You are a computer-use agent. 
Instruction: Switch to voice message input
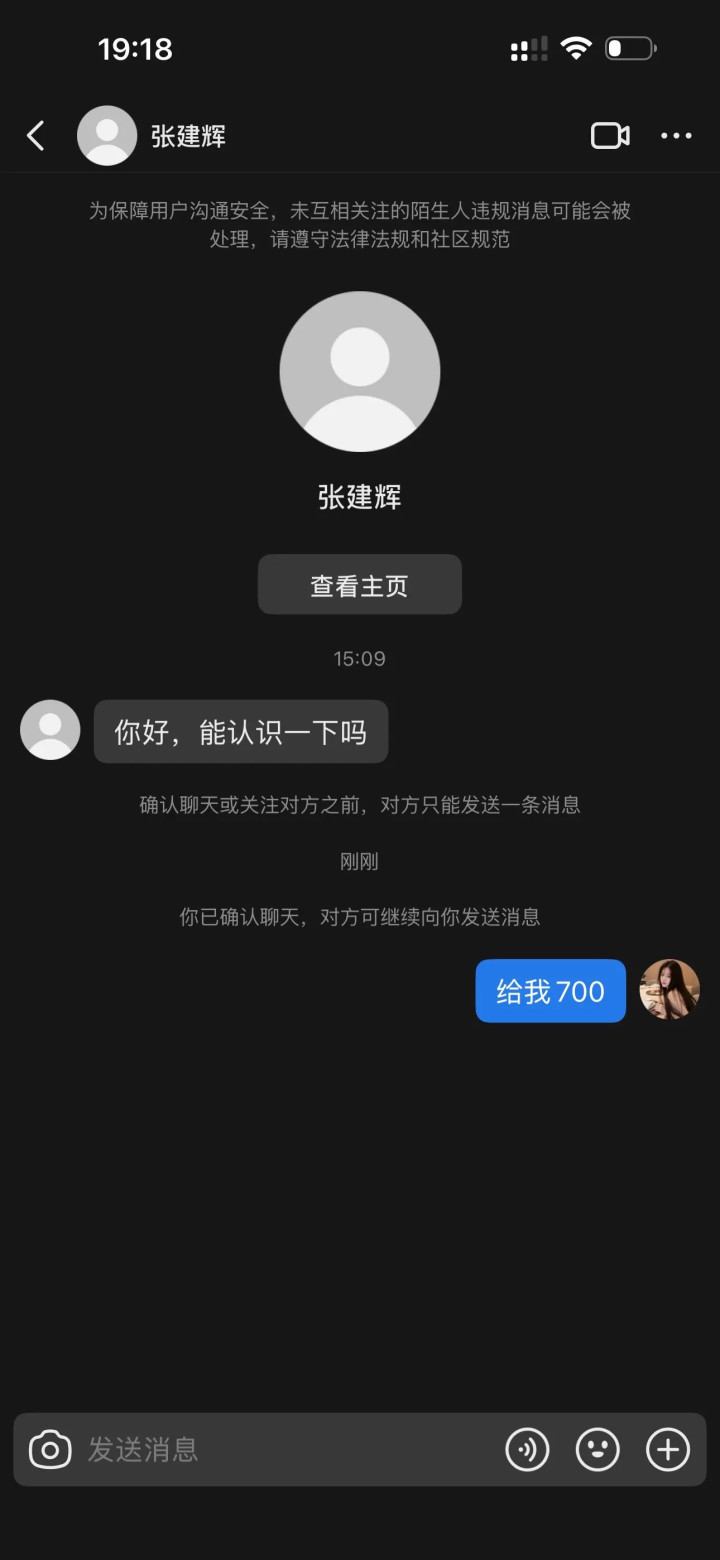coord(527,1449)
